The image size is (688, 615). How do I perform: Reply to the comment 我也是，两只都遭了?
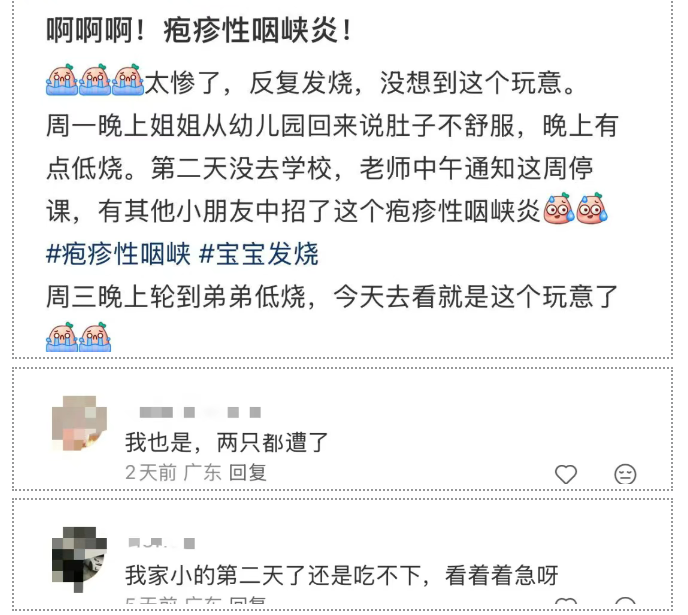coord(248,473)
